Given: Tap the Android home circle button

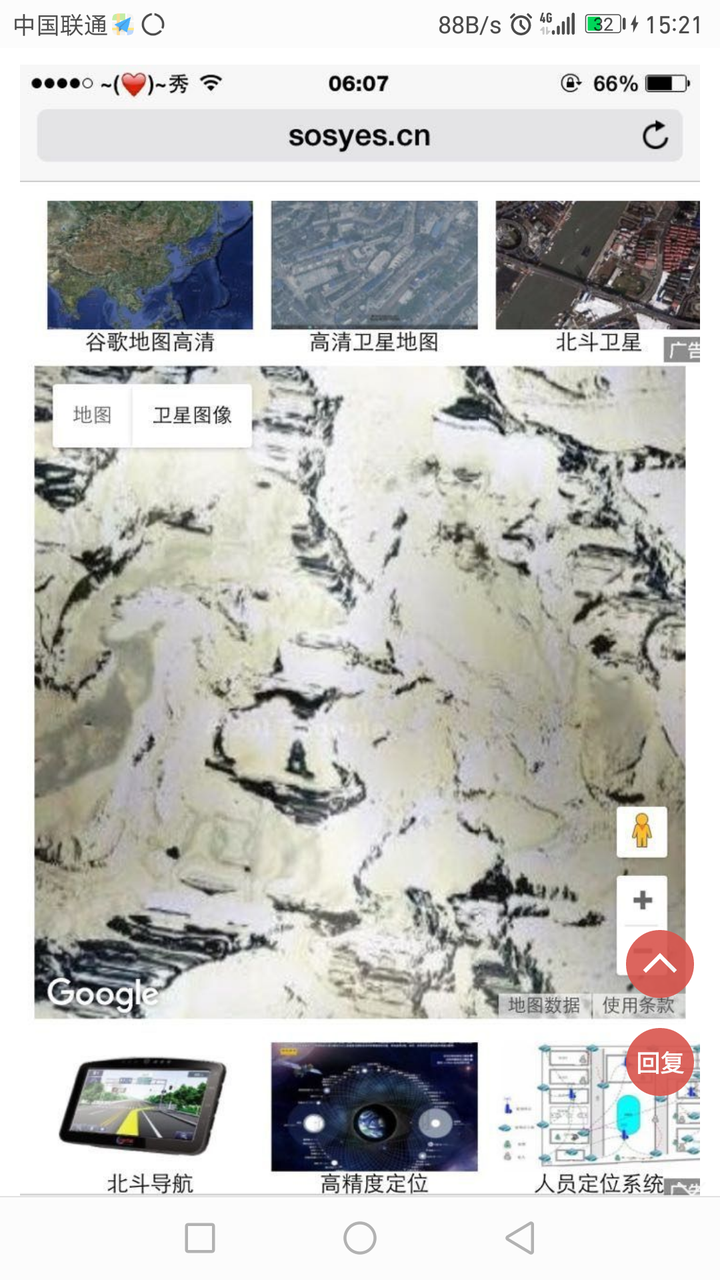Looking at the screenshot, I should [x=360, y=1237].
